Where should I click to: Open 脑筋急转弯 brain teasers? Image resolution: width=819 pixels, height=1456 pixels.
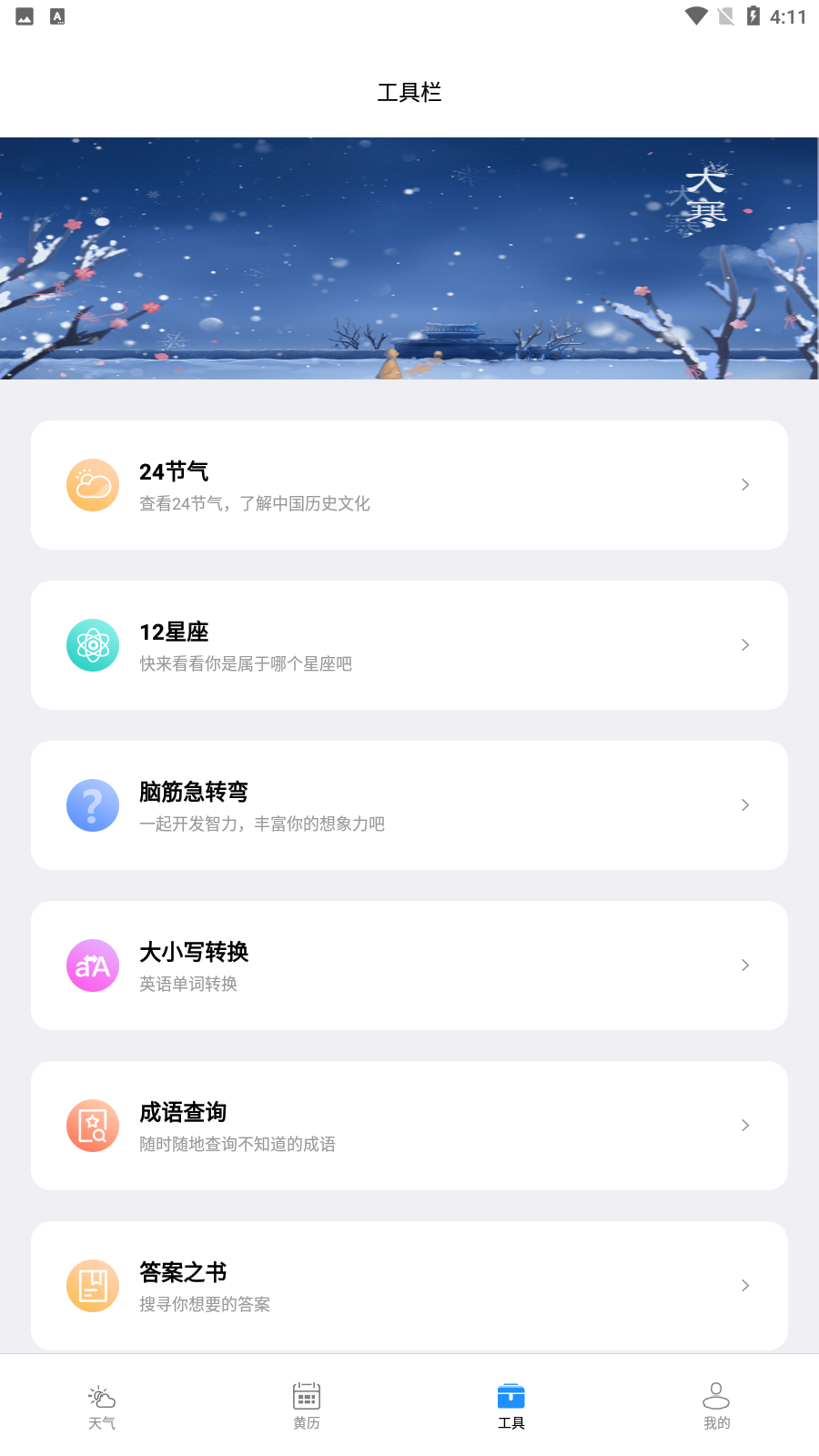tap(409, 805)
